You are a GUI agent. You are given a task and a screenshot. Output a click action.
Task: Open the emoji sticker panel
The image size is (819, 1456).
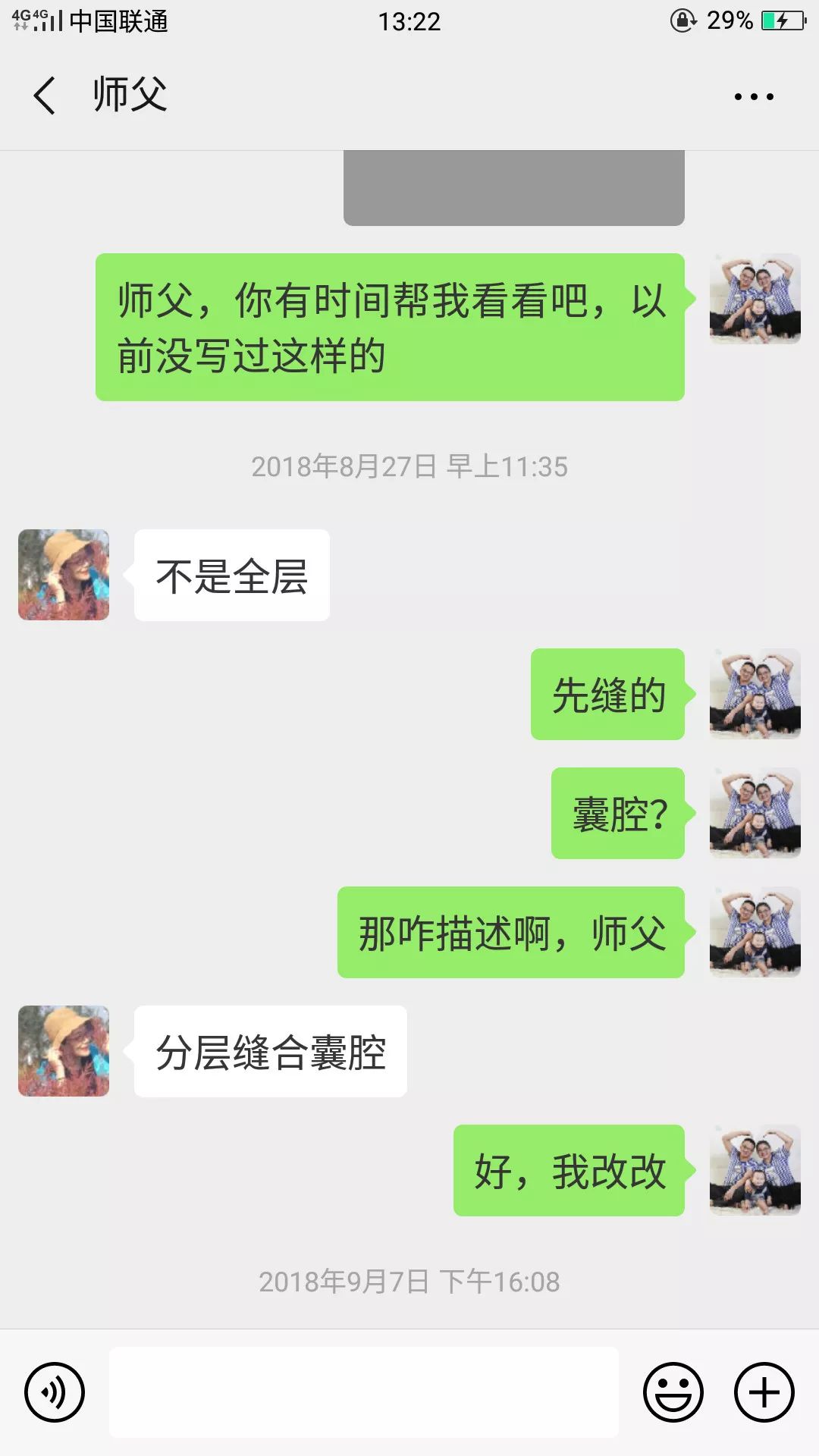(x=673, y=1392)
